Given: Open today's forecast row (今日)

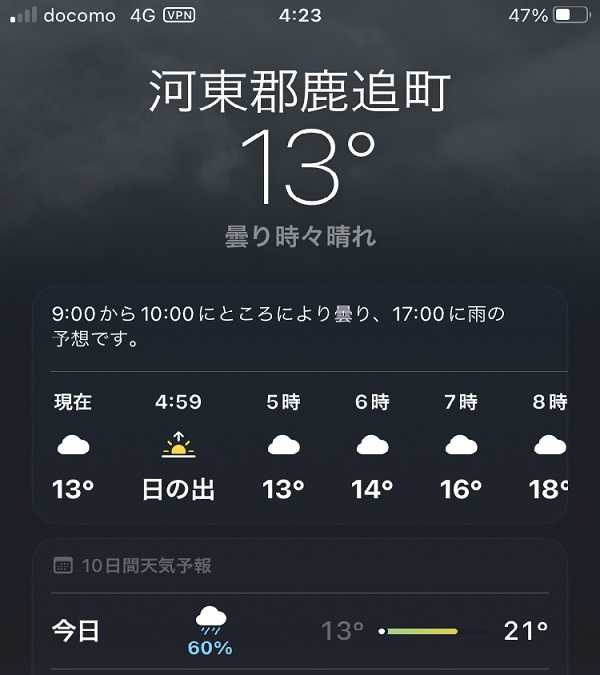Looking at the screenshot, I should (300, 632).
